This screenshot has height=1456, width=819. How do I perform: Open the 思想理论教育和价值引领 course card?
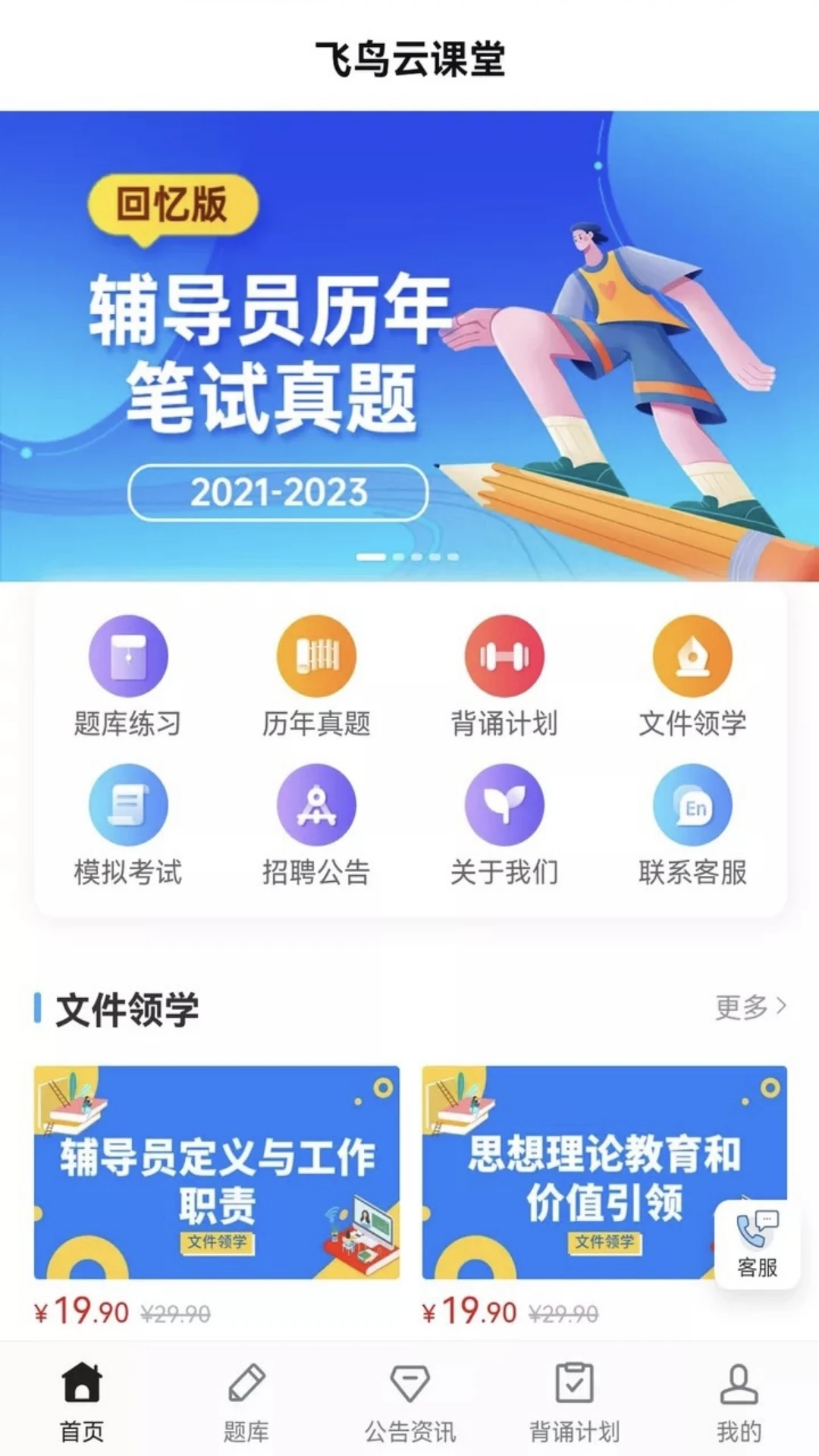tap(576, 1172)
